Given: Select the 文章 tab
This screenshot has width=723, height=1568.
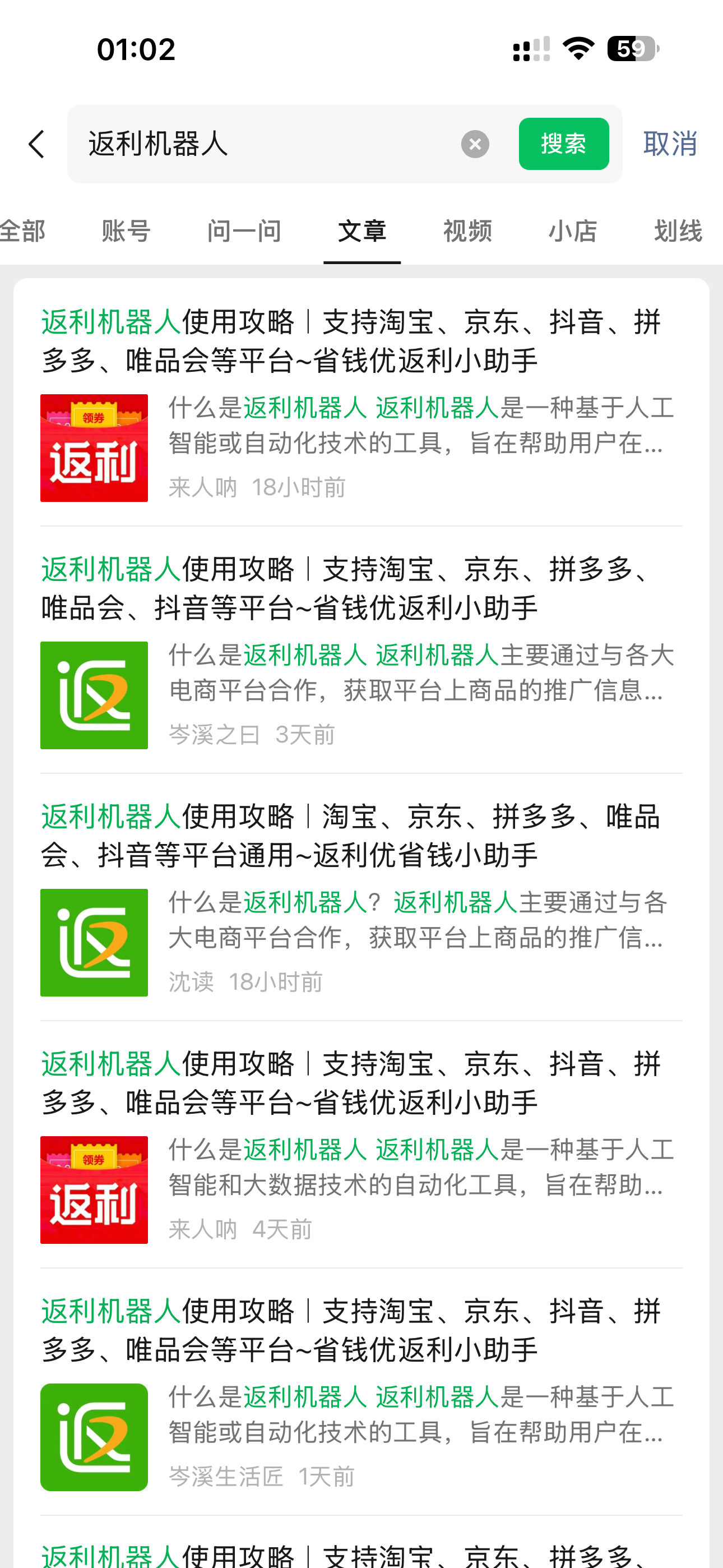Looking at the screenshot, I should pos(361,231).
